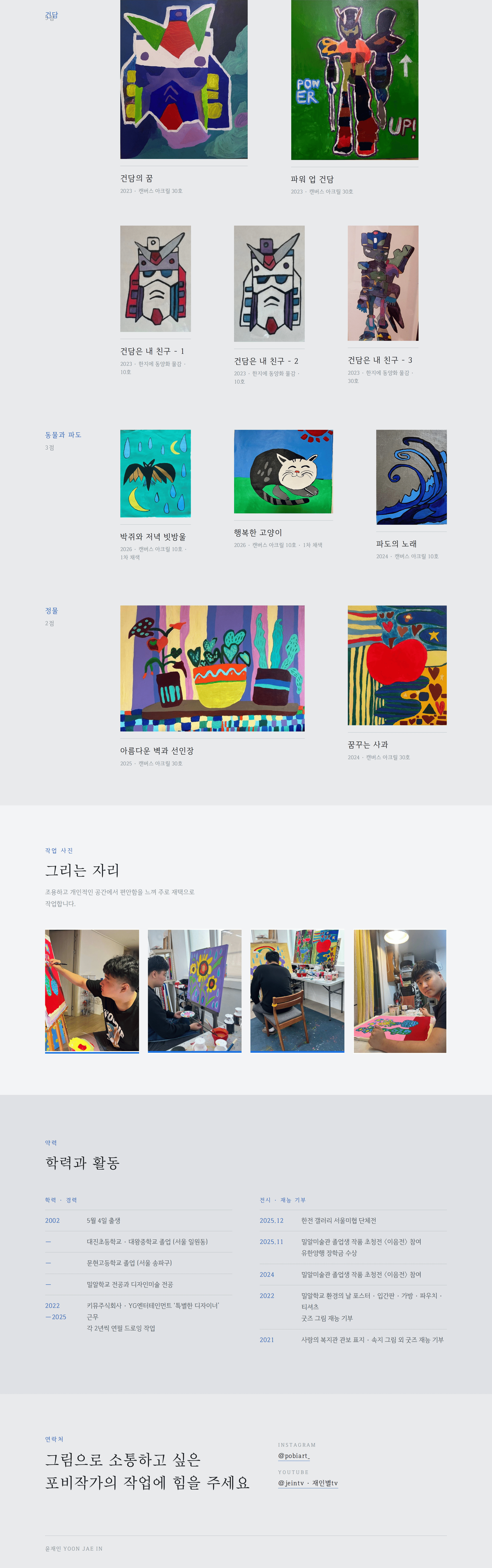
Task: View the painting 건담은 내 친구 - 3
Action: (x=383, y=283)
